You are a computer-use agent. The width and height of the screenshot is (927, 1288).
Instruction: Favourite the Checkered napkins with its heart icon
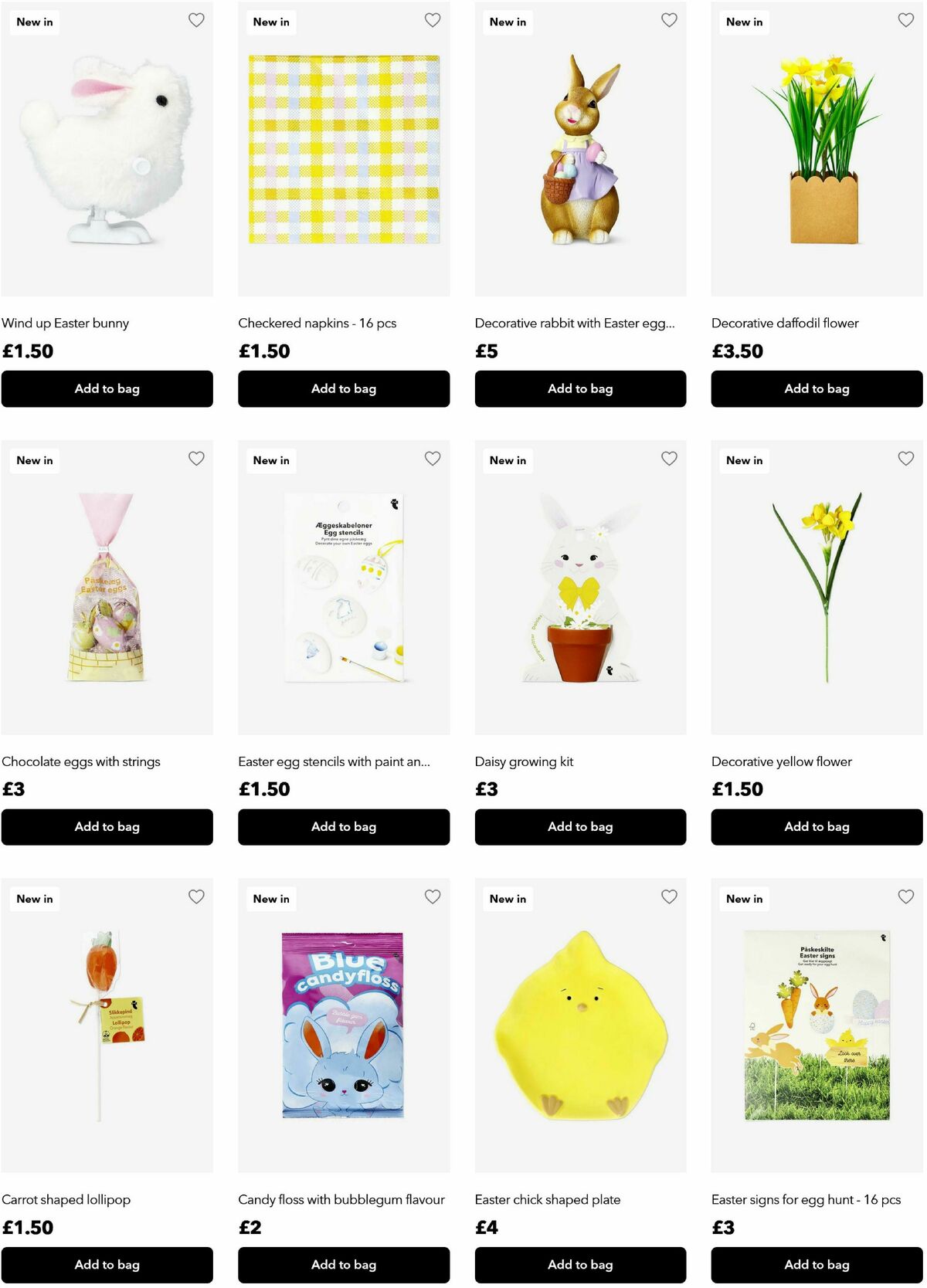coord(433,20)
